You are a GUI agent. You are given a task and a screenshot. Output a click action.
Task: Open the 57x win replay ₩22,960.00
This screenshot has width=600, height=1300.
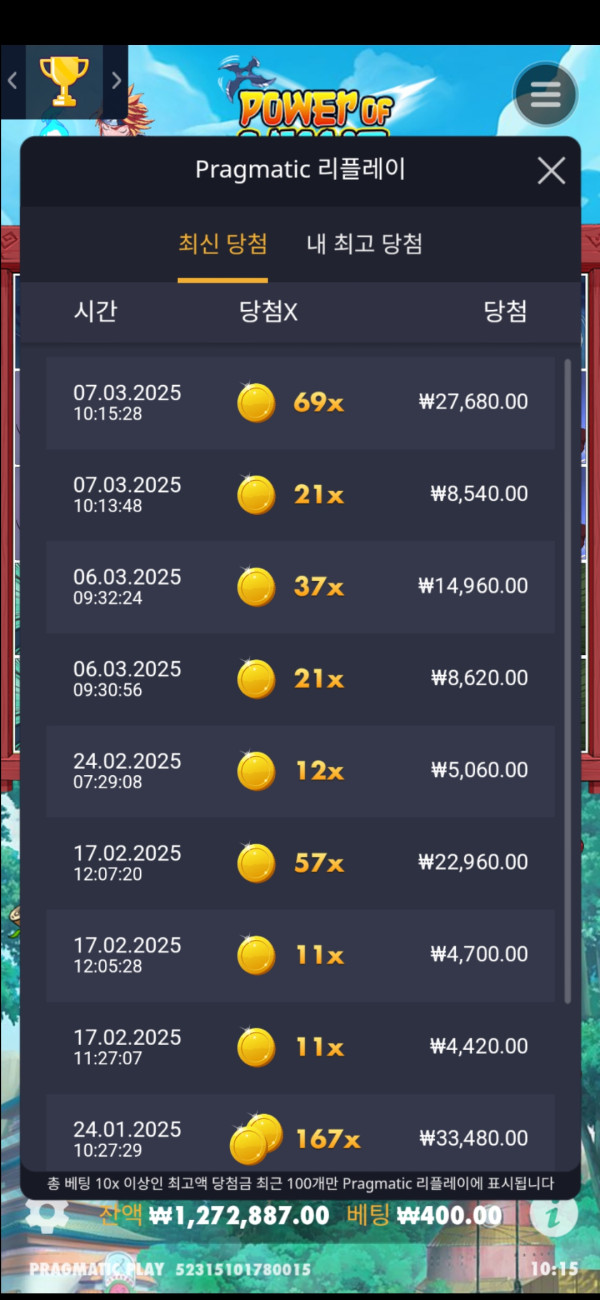tap(300, 863)
